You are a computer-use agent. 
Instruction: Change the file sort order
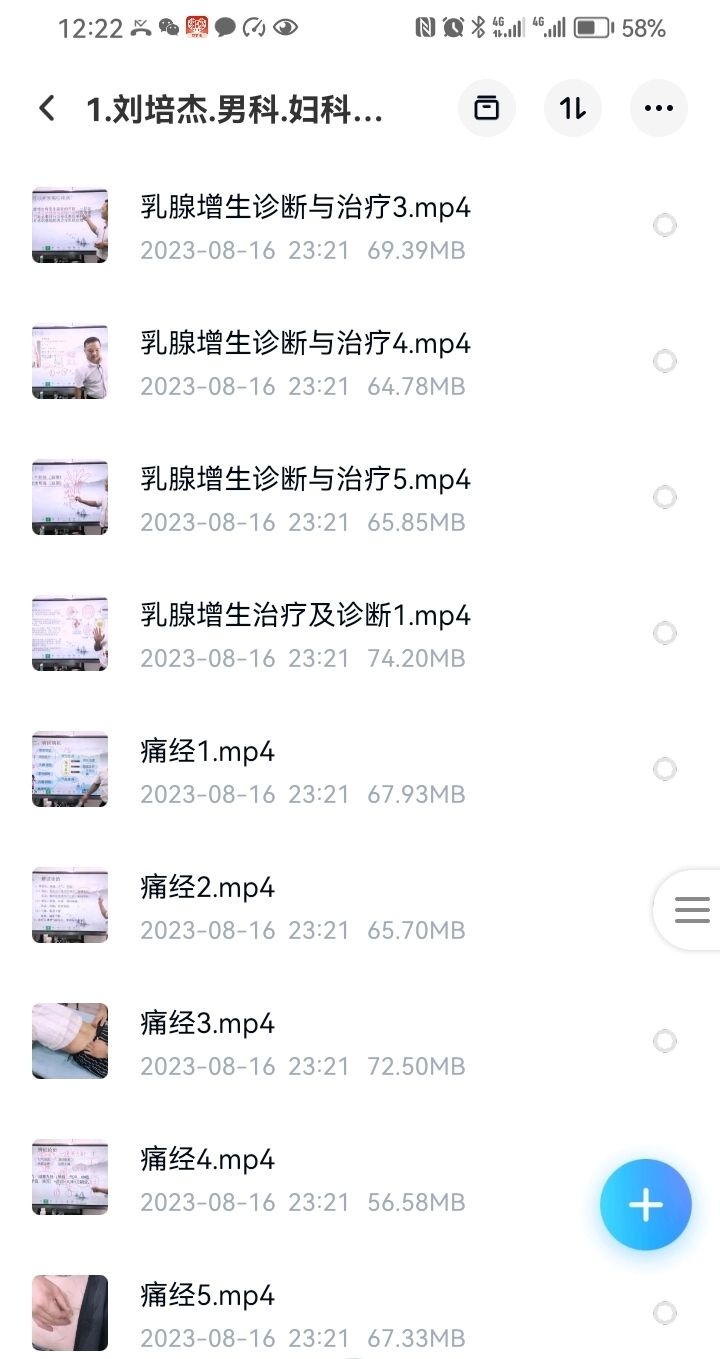coord(573,108)
